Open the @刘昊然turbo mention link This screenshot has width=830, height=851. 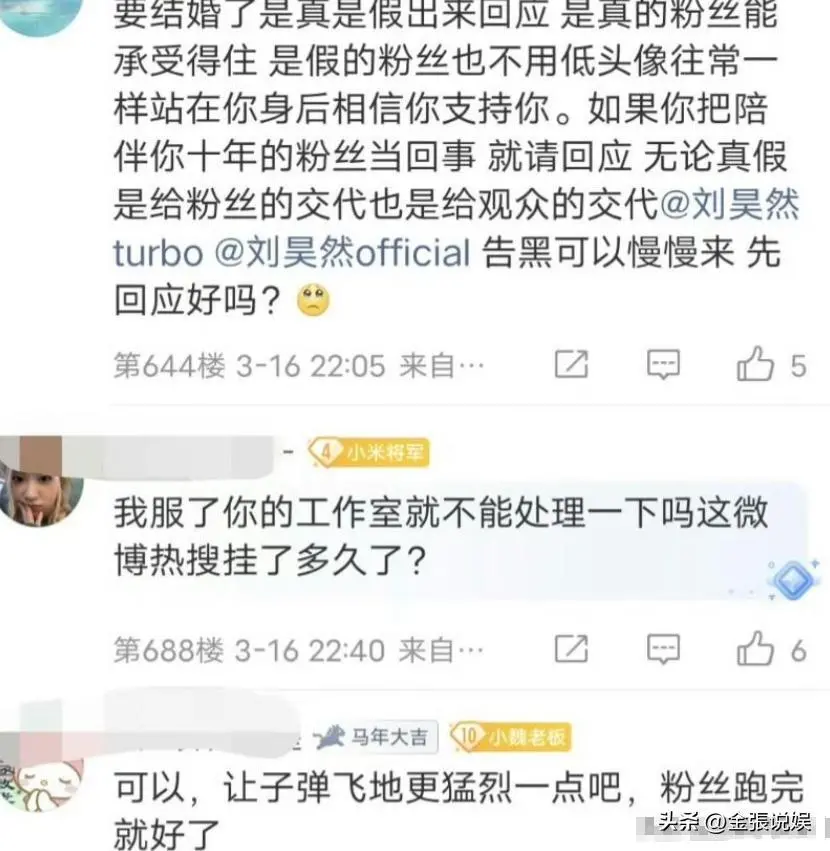pos(730,206)
